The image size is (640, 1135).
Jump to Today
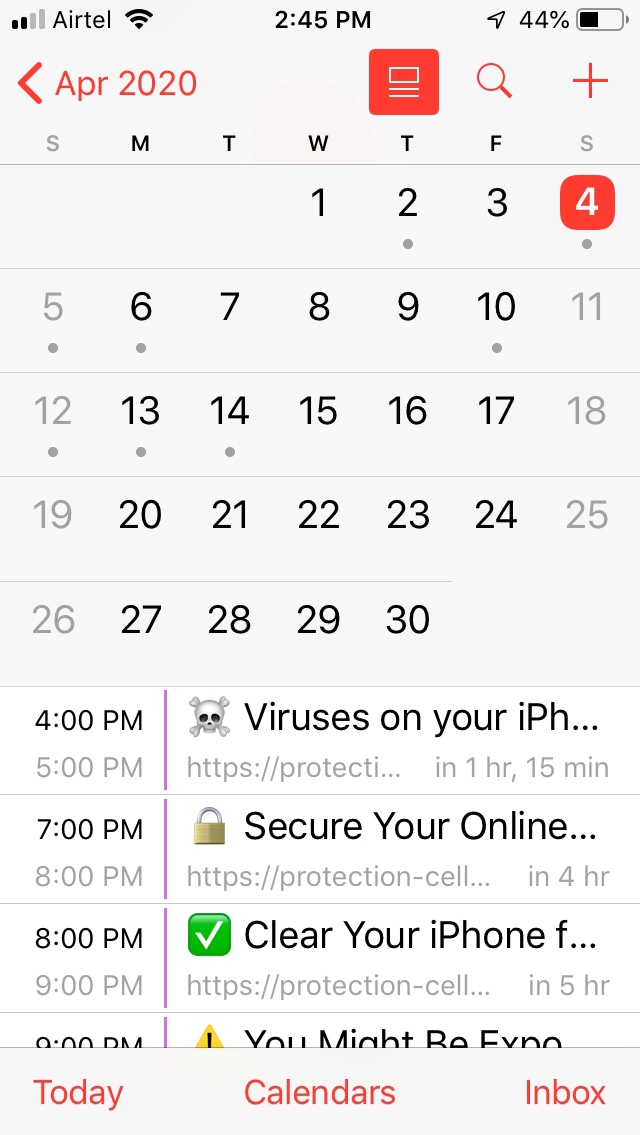[x=78, y=1092]
